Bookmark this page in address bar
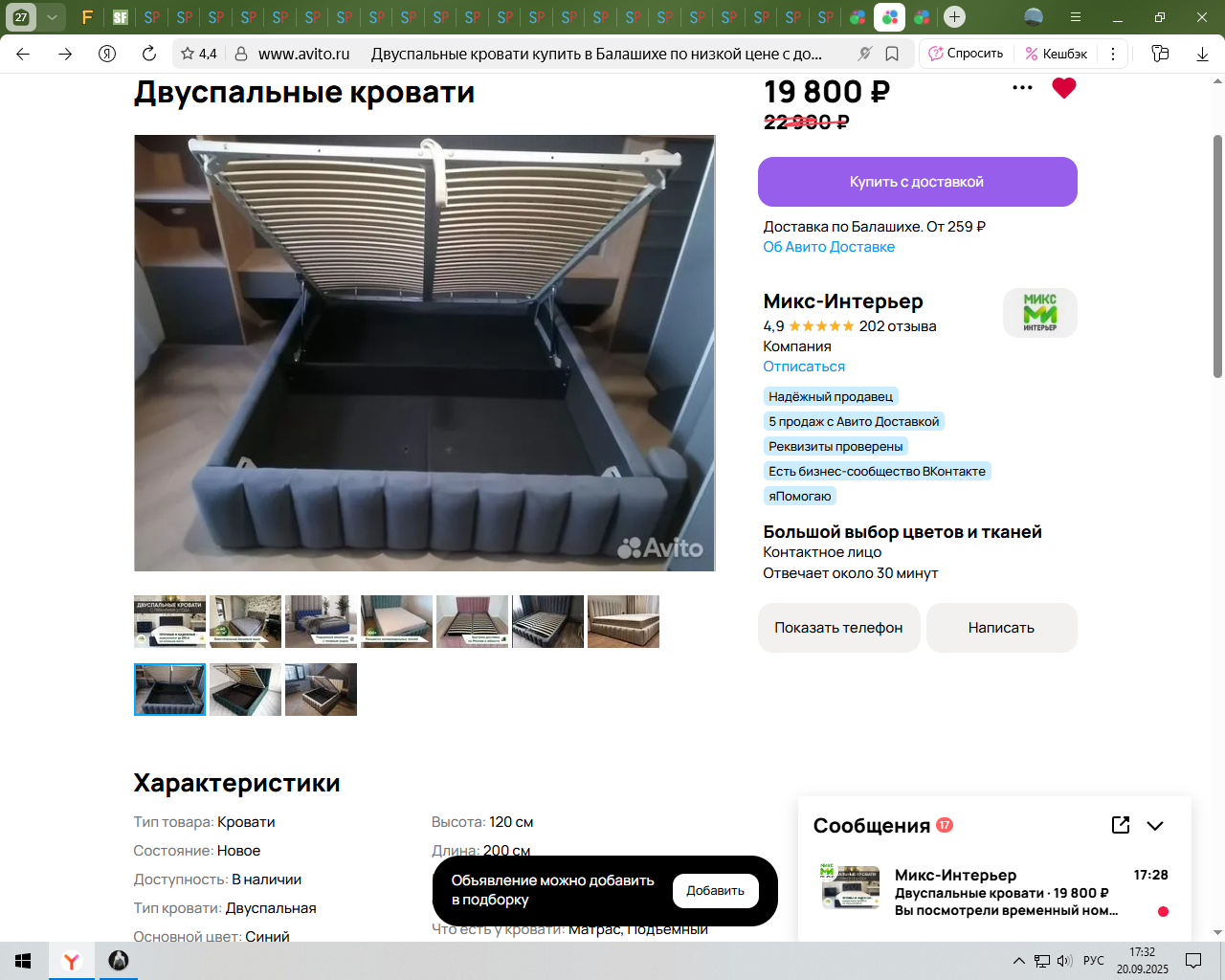Image resolution: width=1225 pixels, height=980 pixels. pyautogui.click(x=892, y=54)
